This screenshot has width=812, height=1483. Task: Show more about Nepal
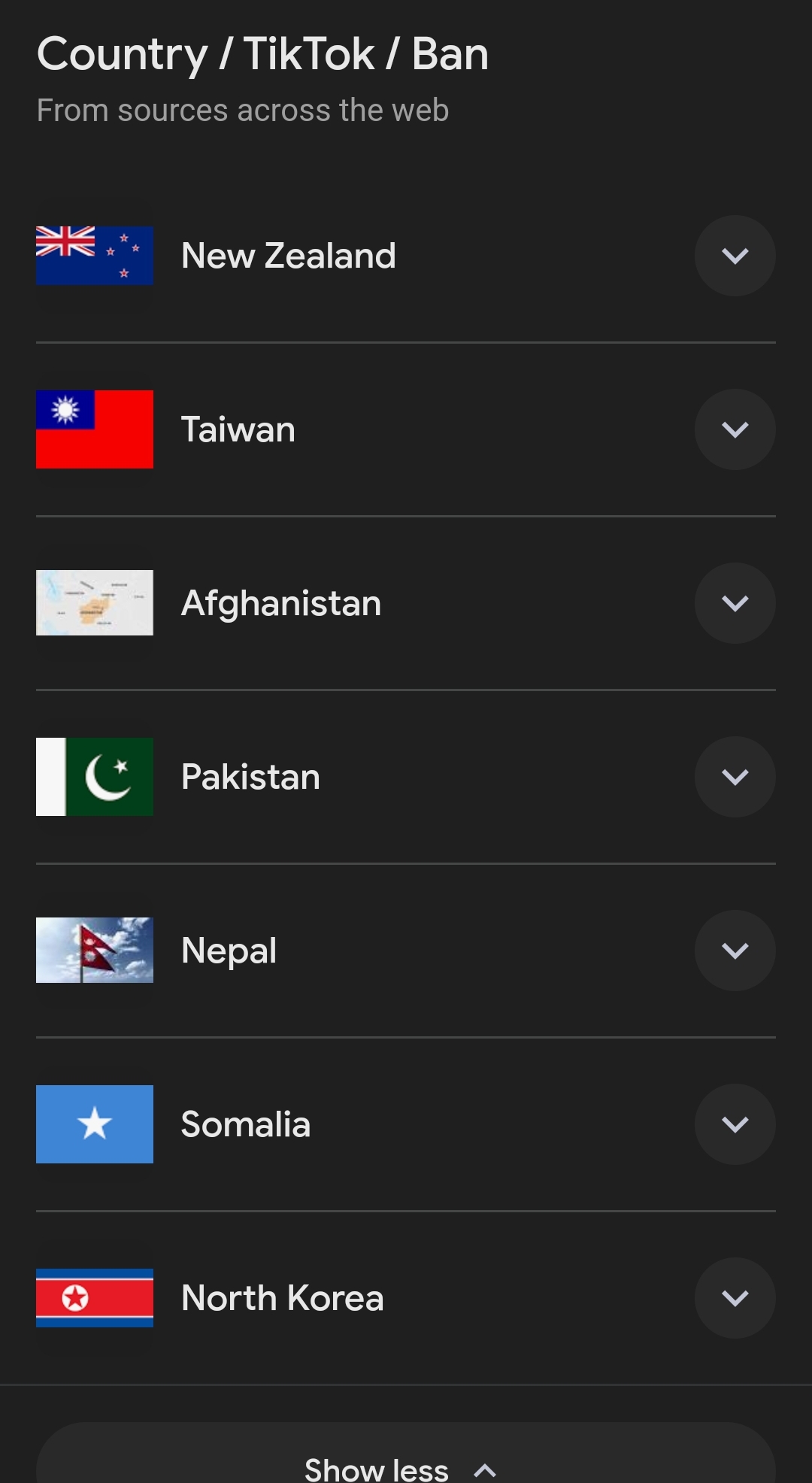(735, 951)
